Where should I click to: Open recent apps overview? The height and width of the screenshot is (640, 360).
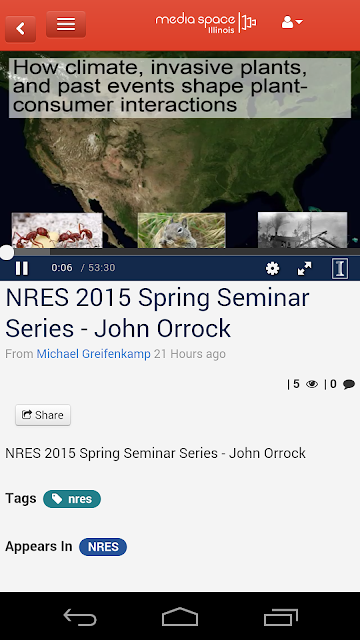tap(280, 617)
